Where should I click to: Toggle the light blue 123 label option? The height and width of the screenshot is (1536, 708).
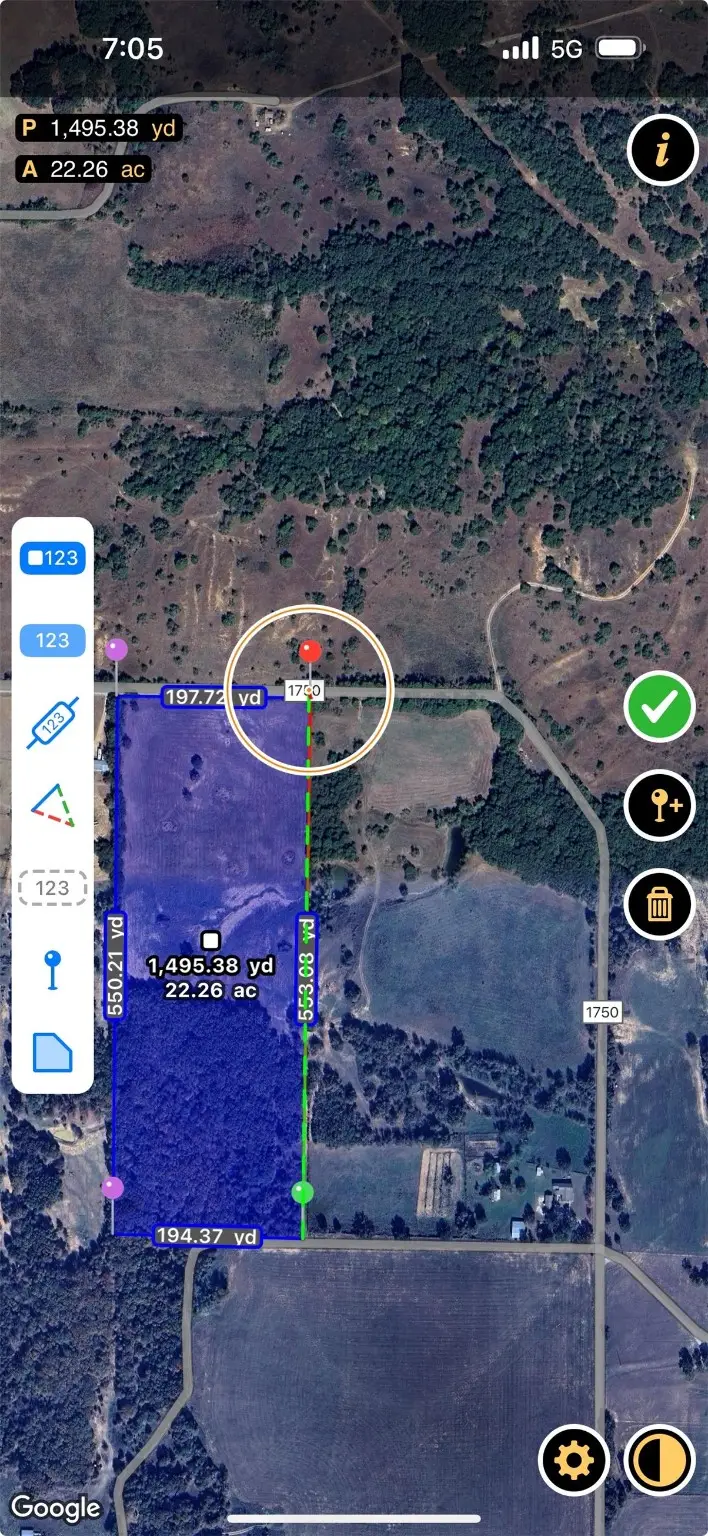[x=52, y=640]
